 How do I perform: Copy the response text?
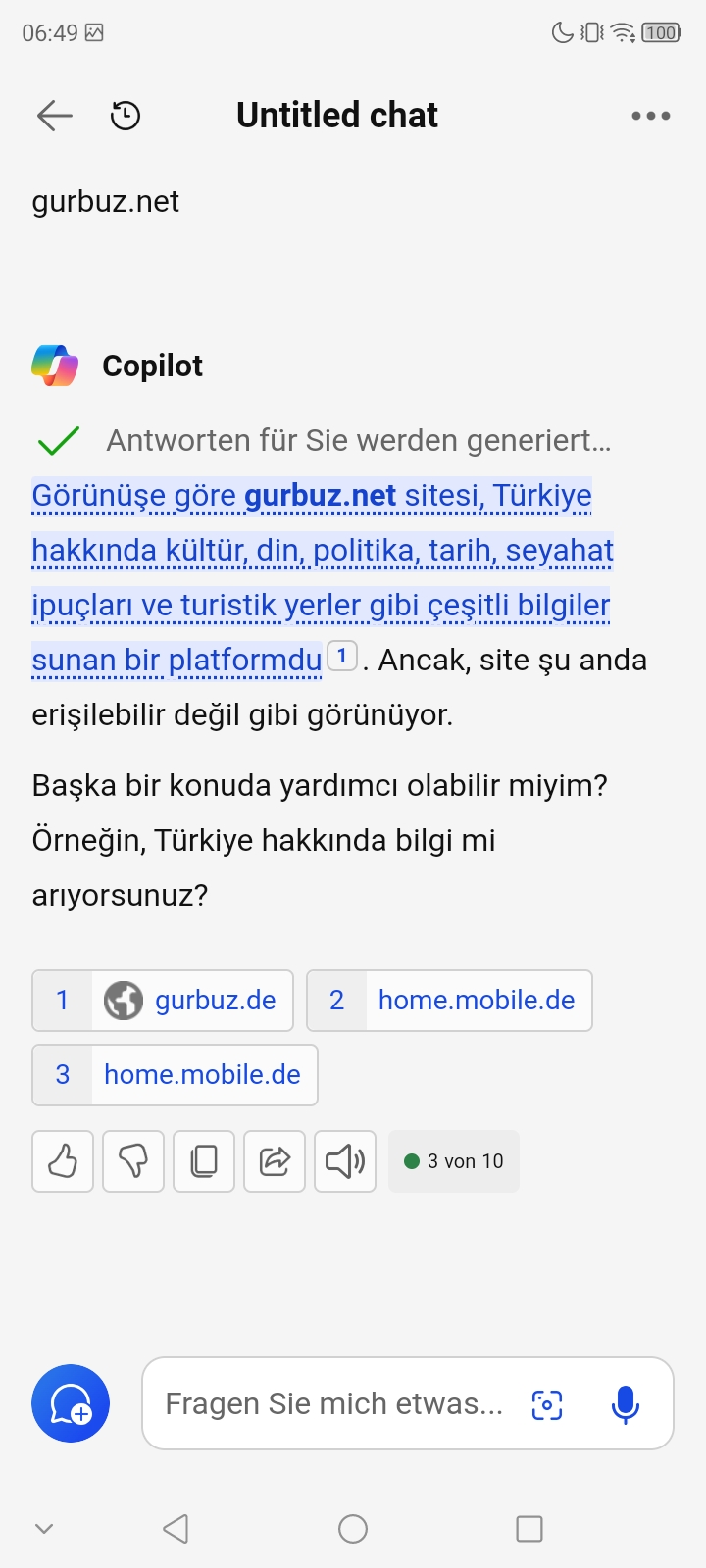(x=204, y=1161)
